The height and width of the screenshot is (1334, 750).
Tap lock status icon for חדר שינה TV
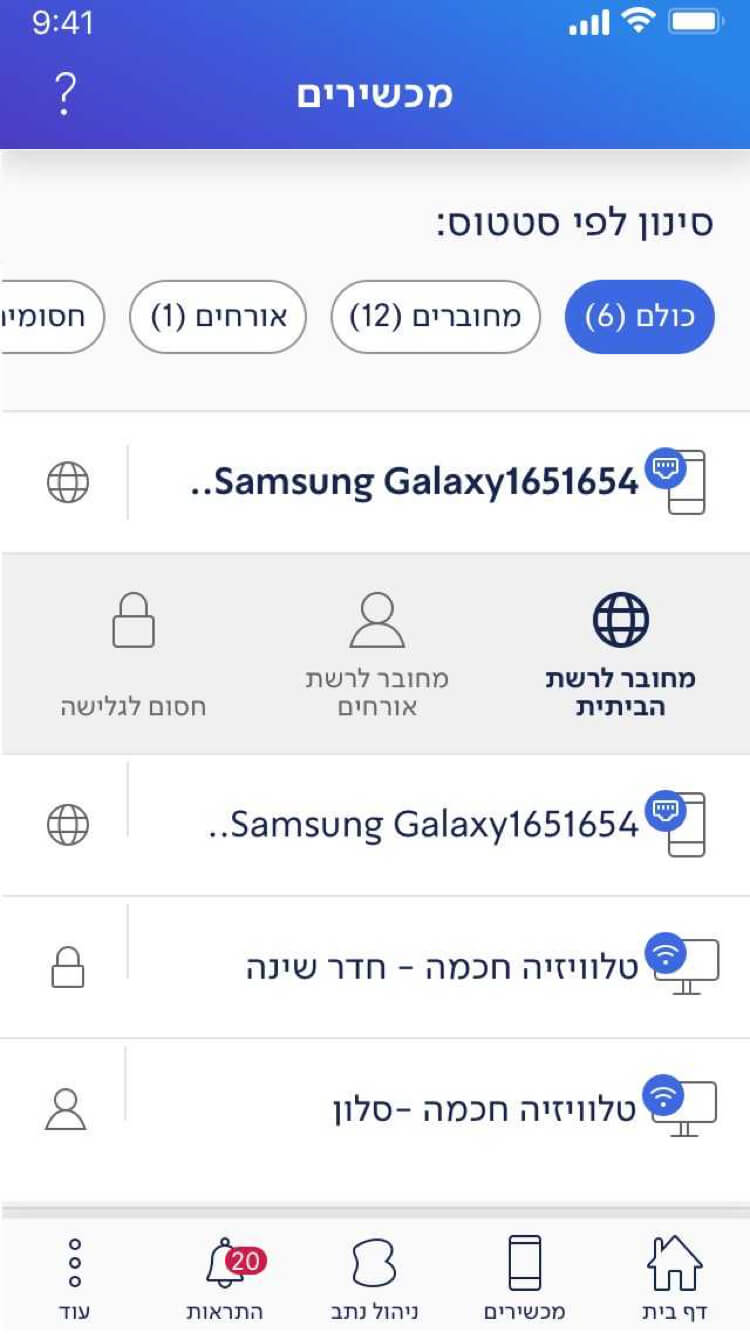(x=68, y=968)
